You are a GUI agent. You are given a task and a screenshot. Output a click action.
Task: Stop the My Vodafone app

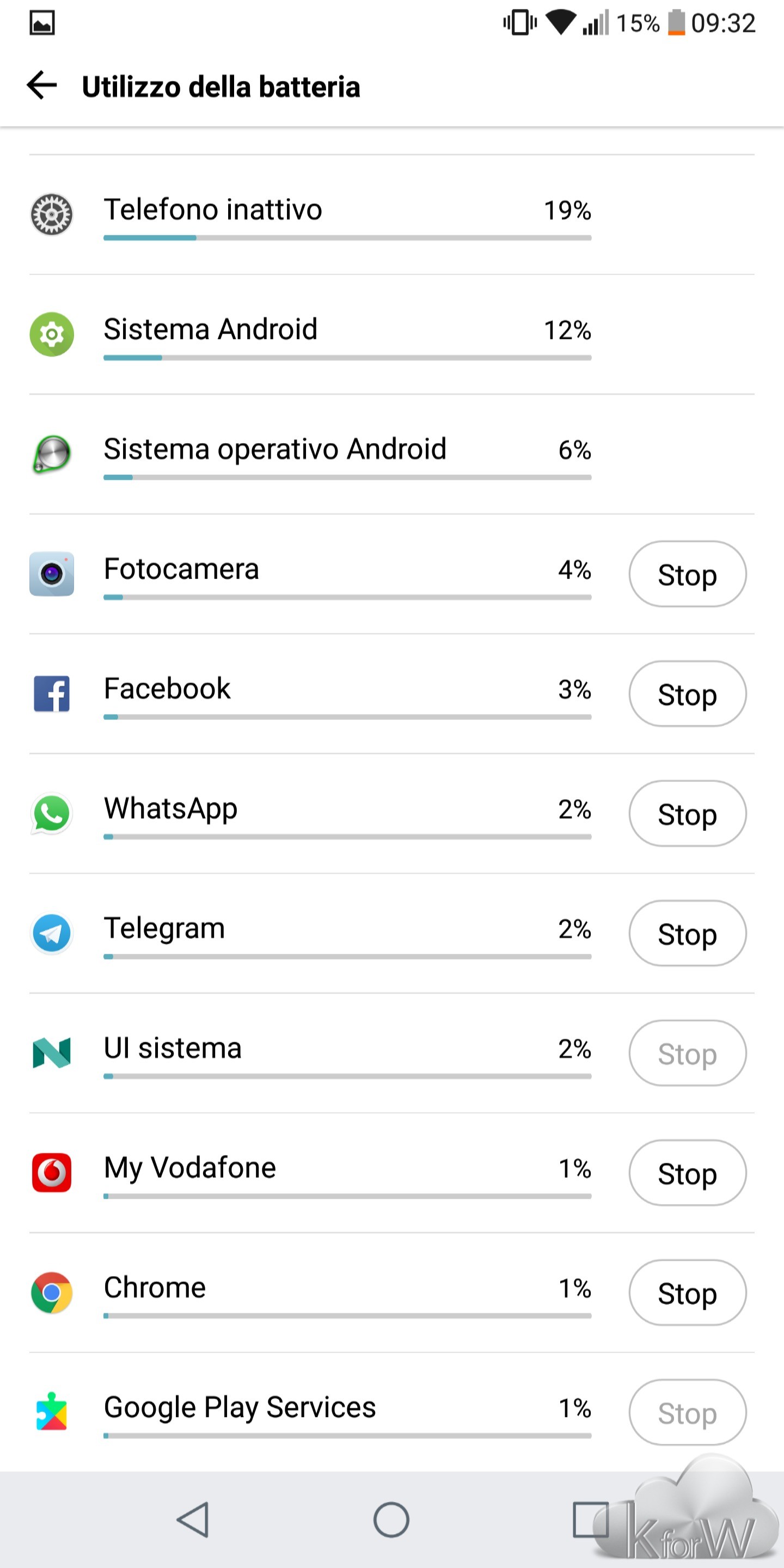pos(687,1173)
